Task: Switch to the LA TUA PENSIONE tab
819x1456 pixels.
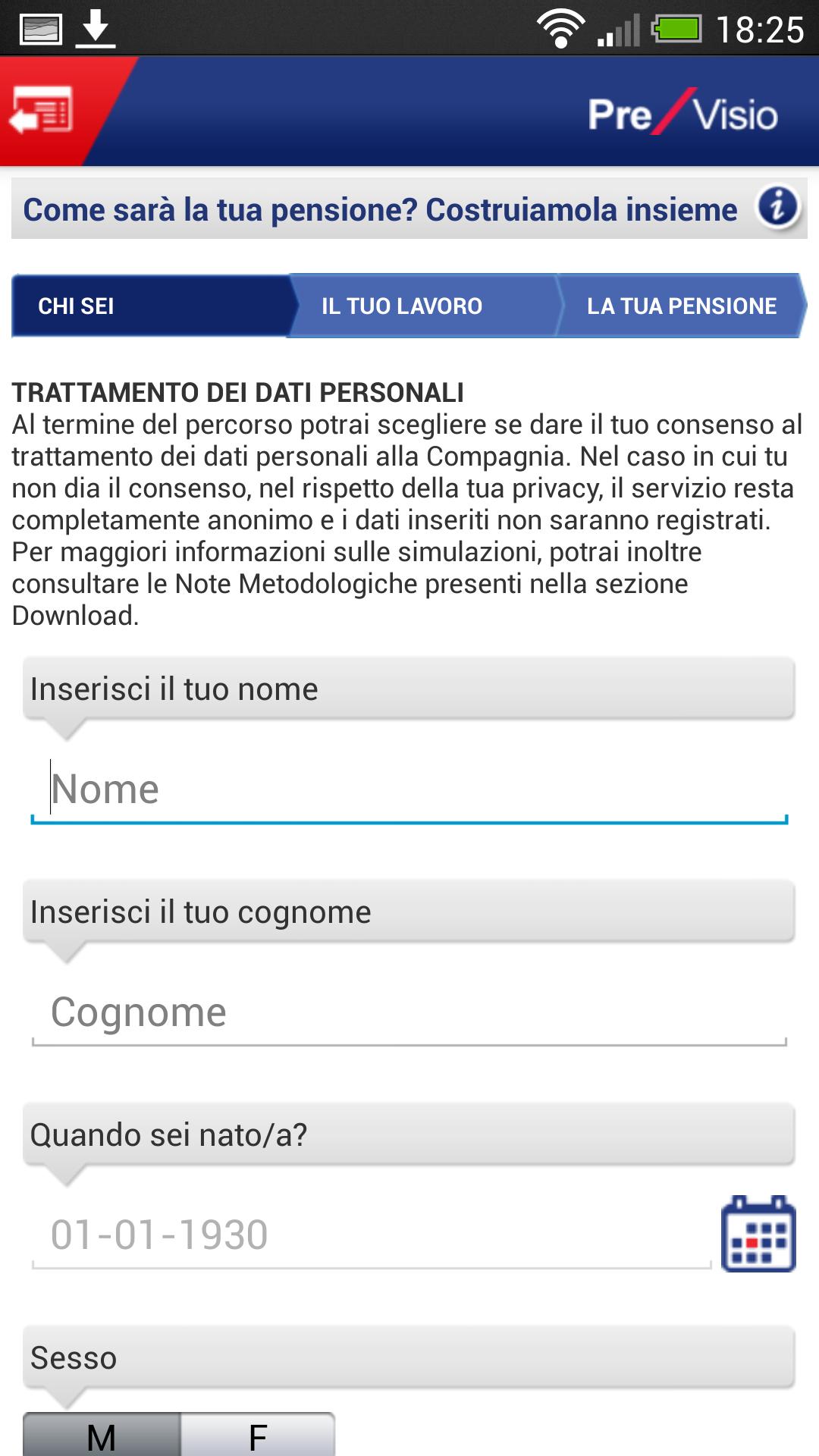Action: tap(681, 306)
